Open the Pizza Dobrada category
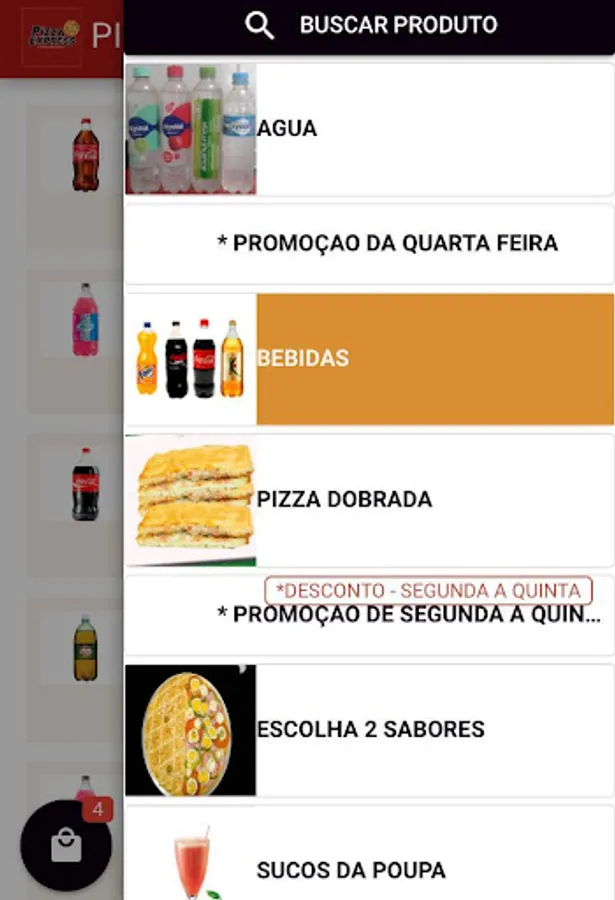Screen dimensions: 615x900 coord(369,499)
